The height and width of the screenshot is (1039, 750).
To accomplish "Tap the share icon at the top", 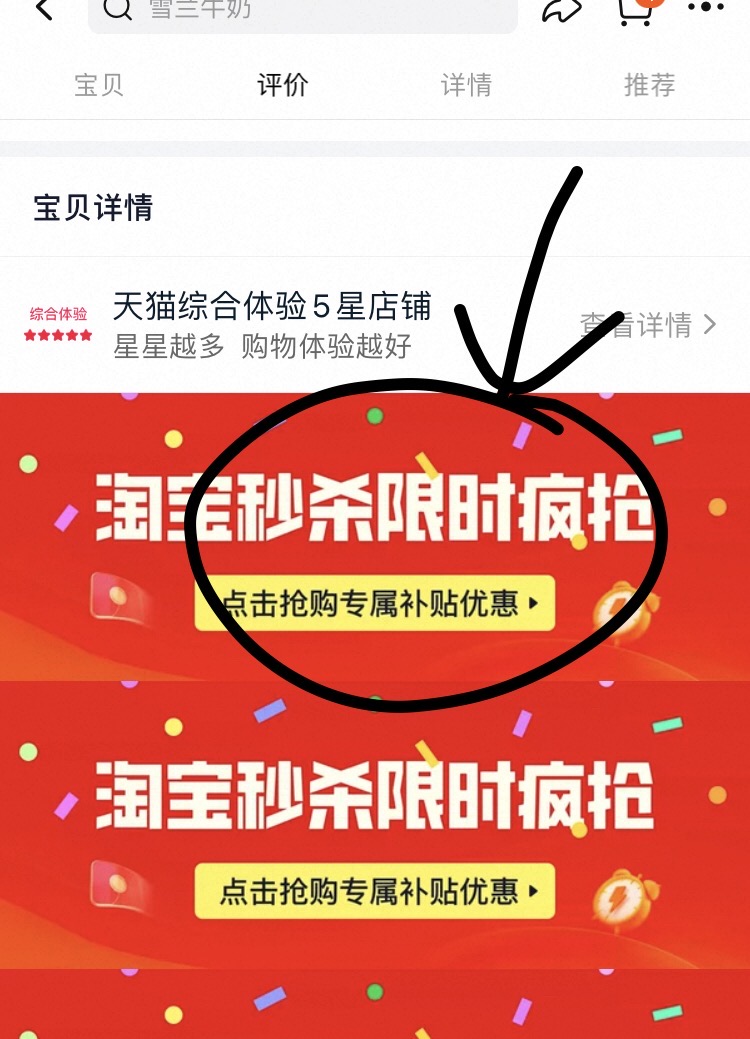I will (563, 12).
